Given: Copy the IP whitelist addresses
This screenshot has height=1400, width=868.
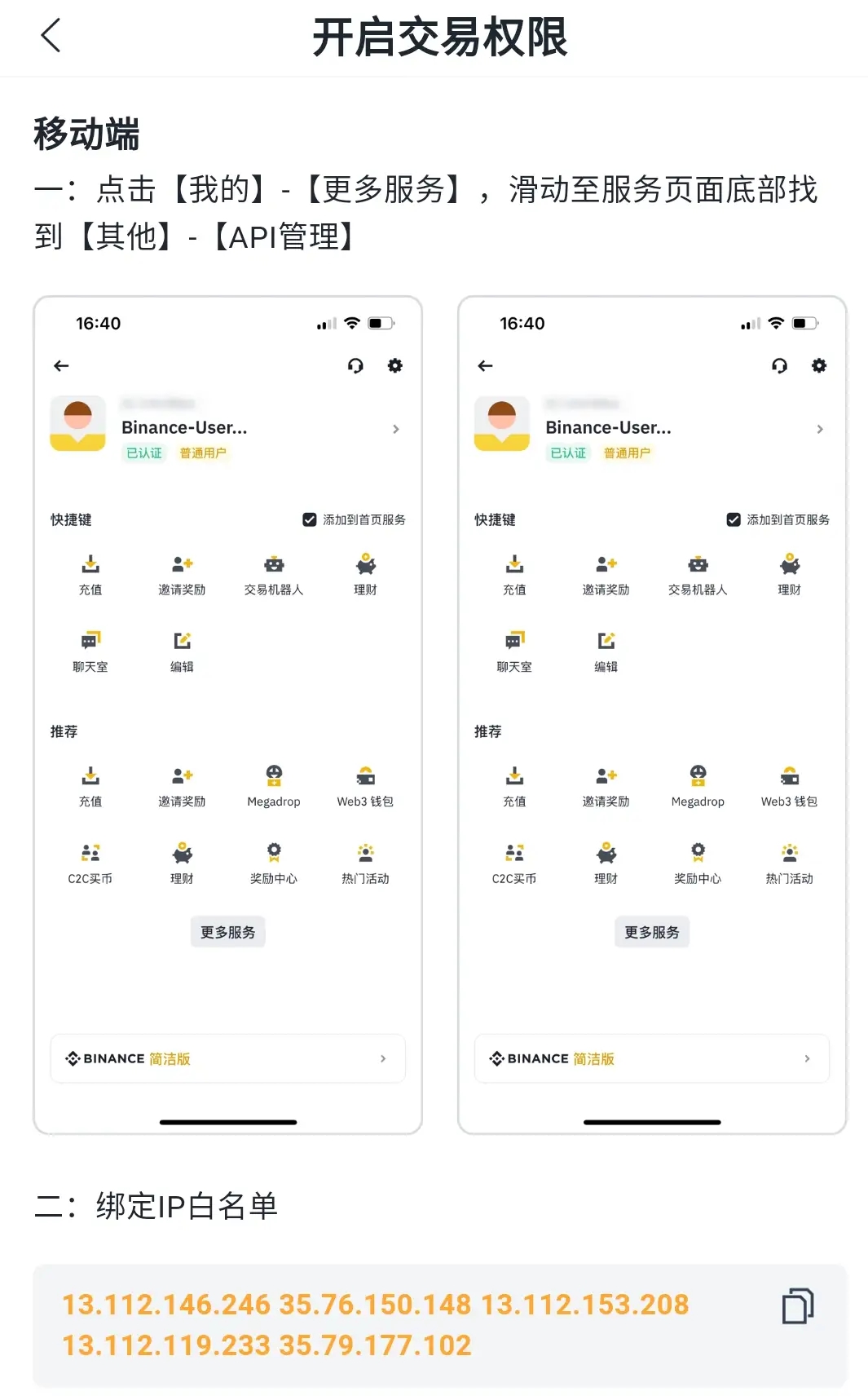Looking at the screenshot, I should coord(797,1305).
